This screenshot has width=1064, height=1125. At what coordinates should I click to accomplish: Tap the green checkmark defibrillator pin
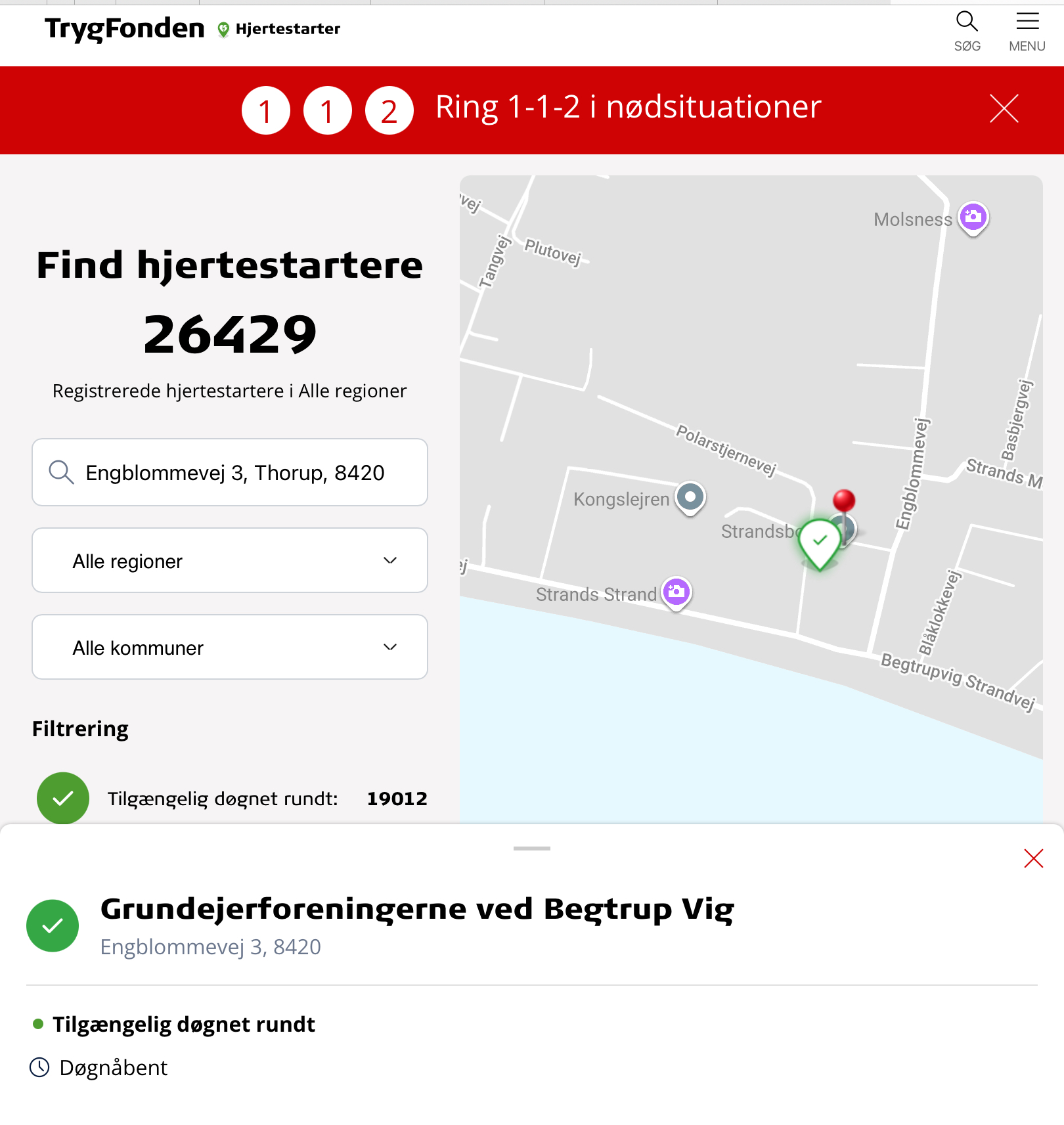[x=820, y=542]
